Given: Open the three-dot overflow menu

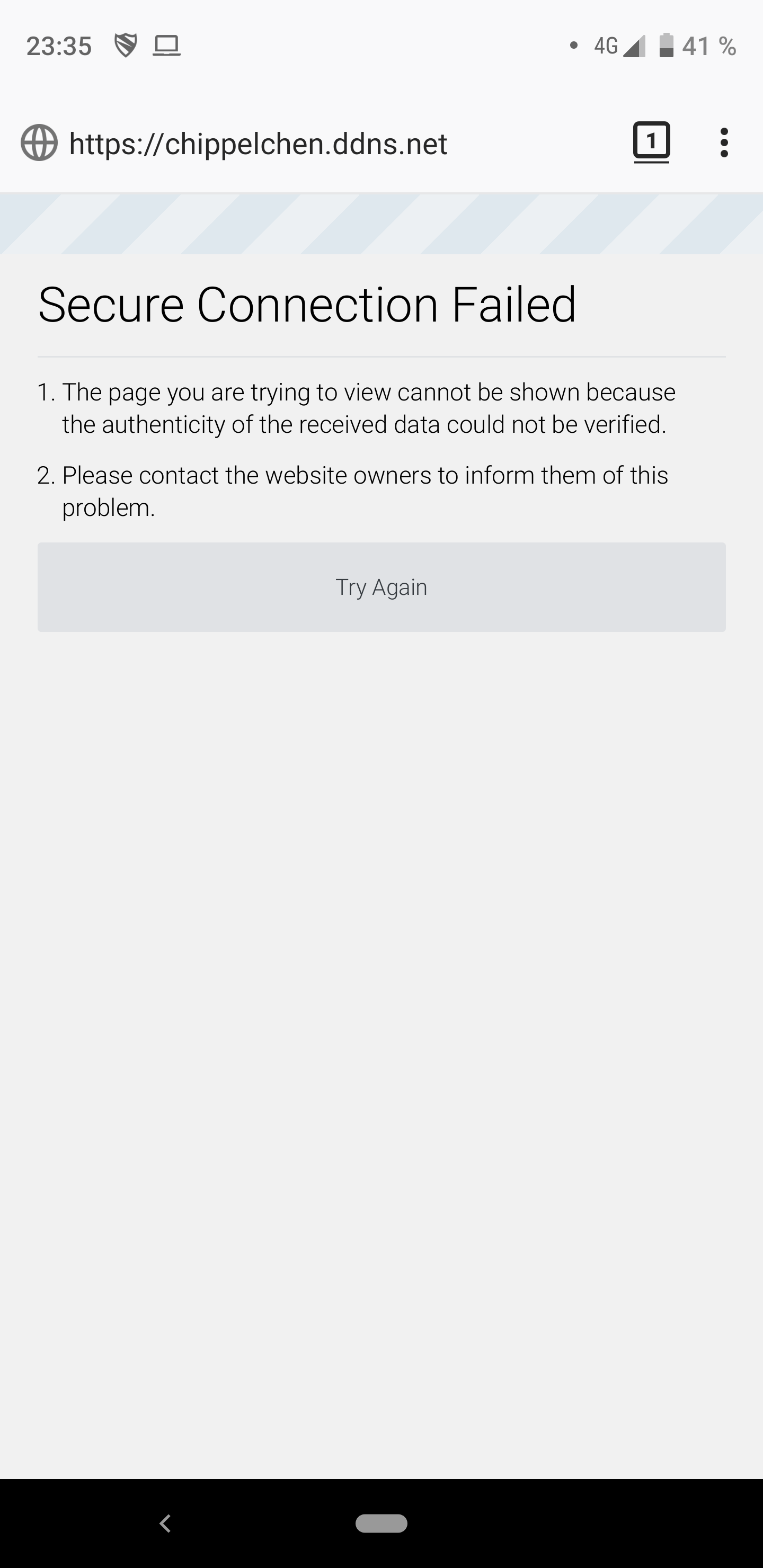Looking at the screenshot, I should click(723, 143).
